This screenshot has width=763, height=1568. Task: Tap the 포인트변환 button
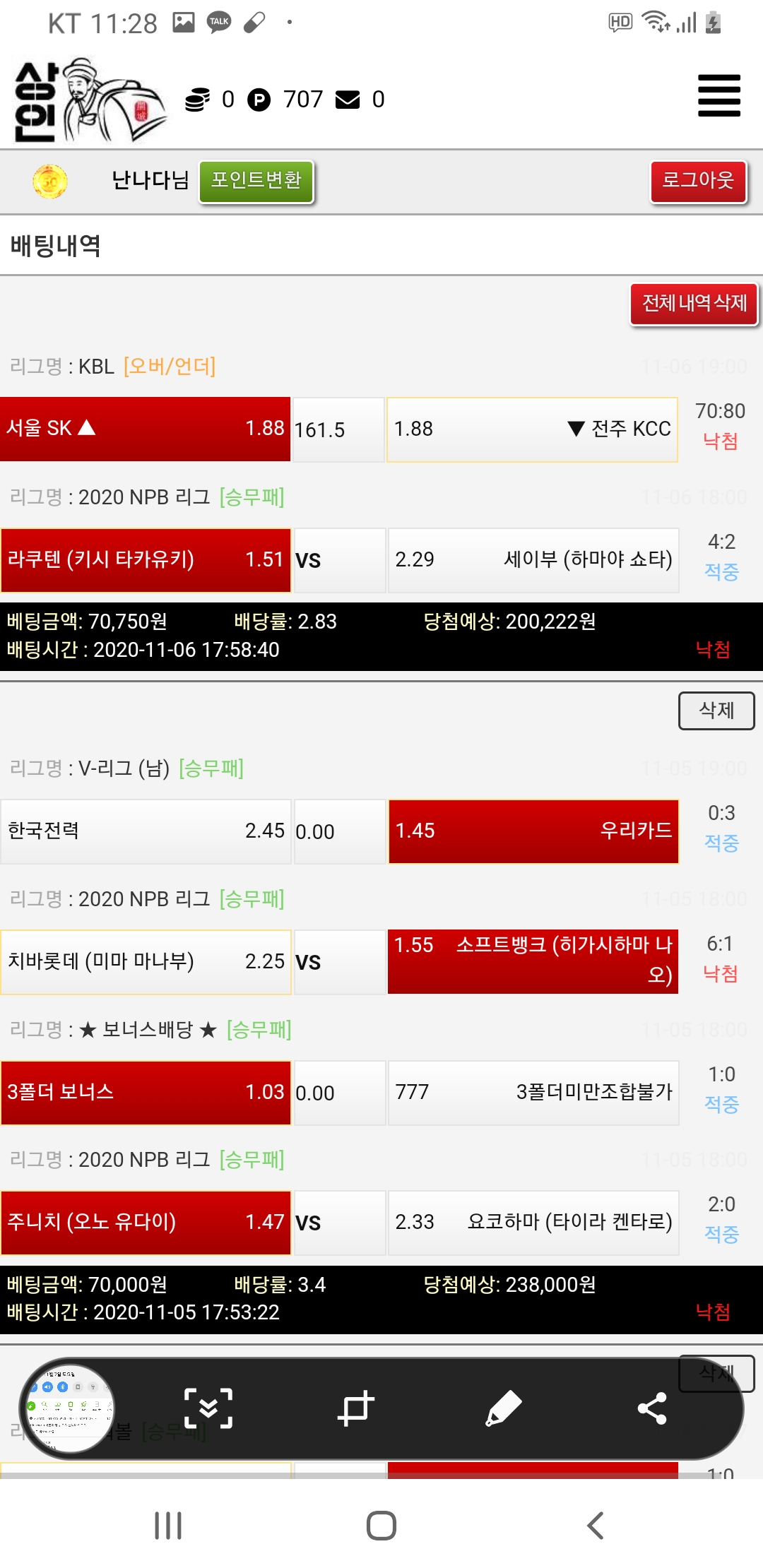click(x=256, y=181)
